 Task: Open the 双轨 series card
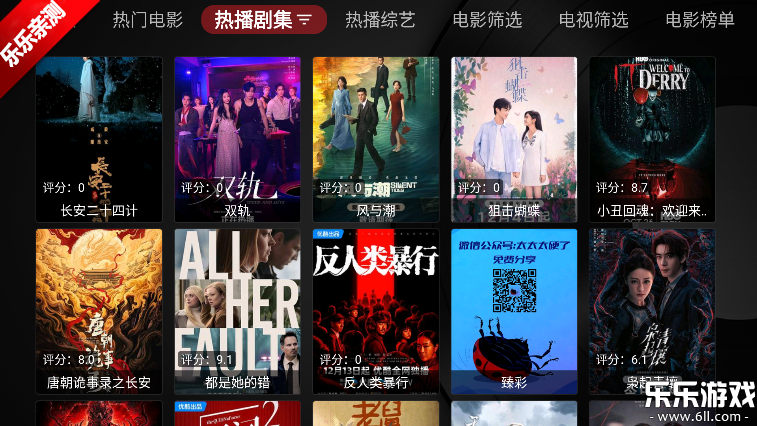point(237,138)
